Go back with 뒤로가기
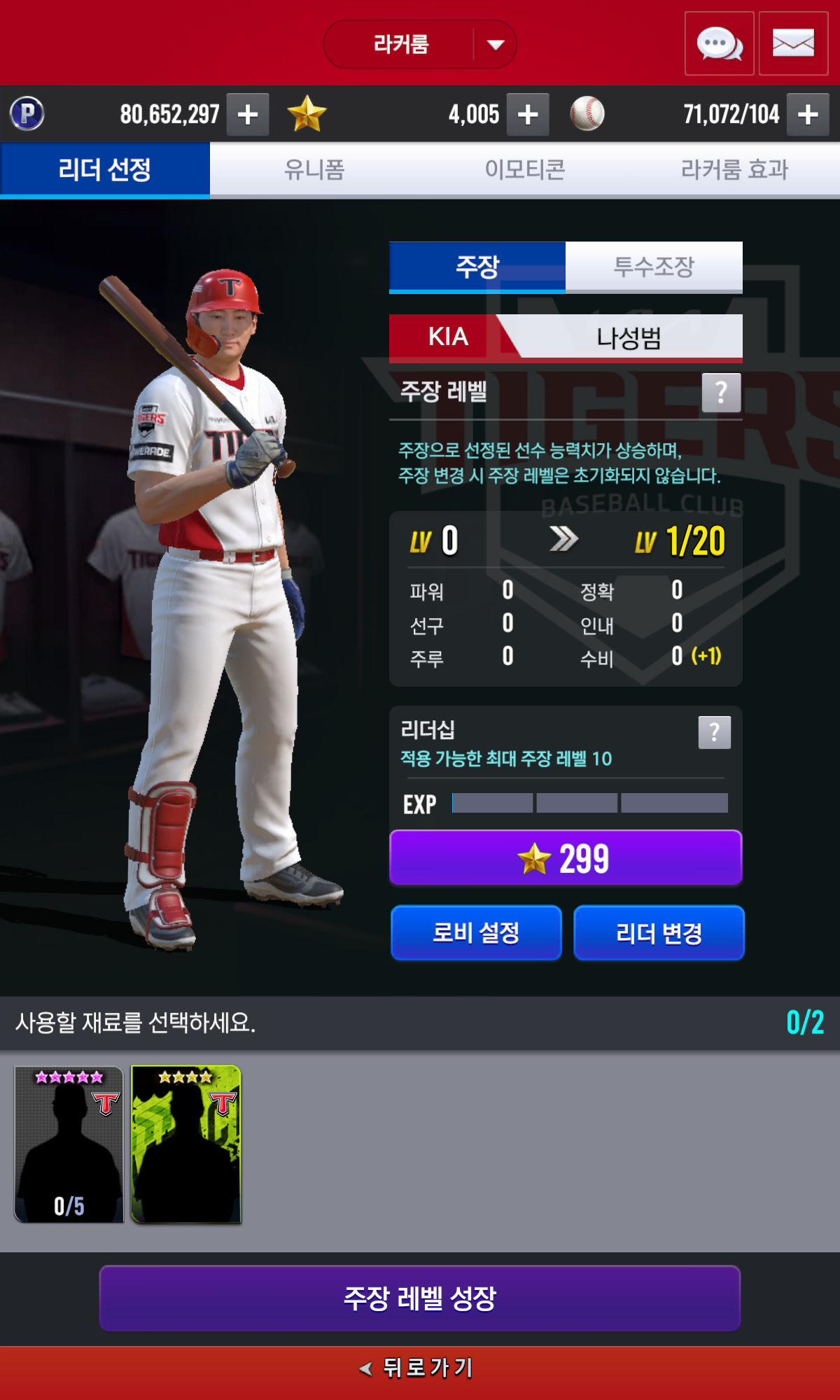 point(420,1367)
